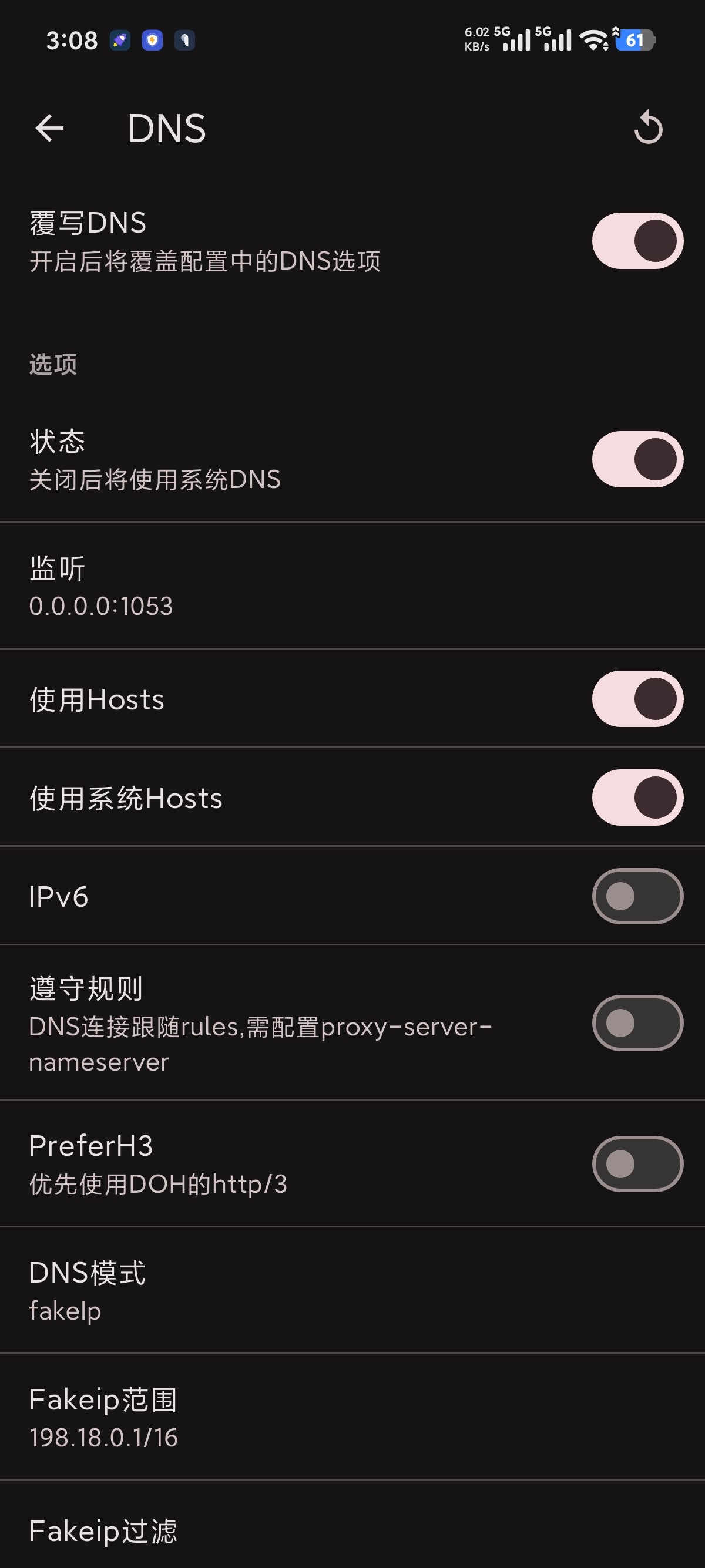Screen dimensions: 705x1568
Task: Turn off the 覆写DNS switch
Action: tap(637, 241)
